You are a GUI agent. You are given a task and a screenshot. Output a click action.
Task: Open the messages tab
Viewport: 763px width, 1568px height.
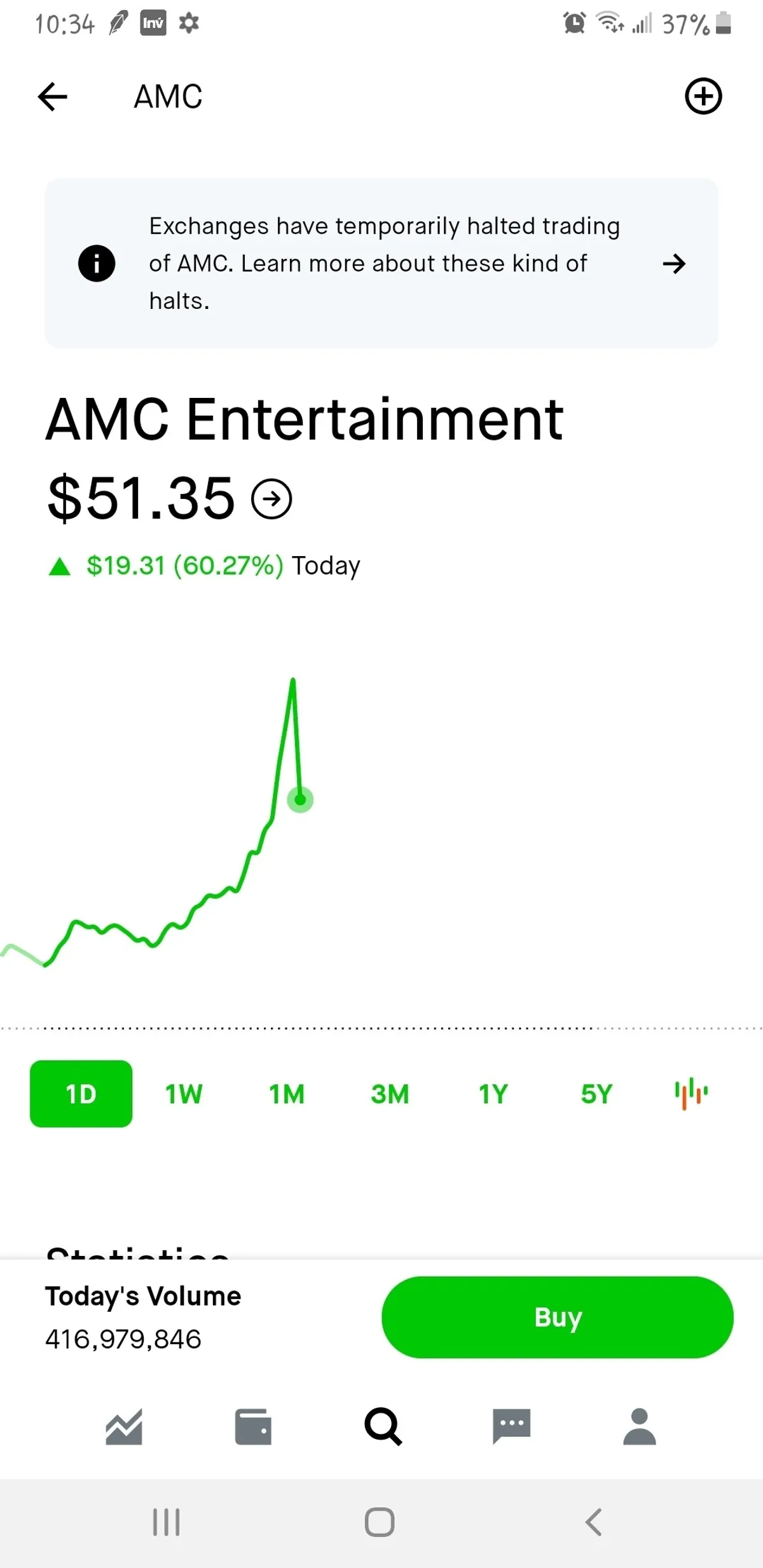coord(511,1427)
